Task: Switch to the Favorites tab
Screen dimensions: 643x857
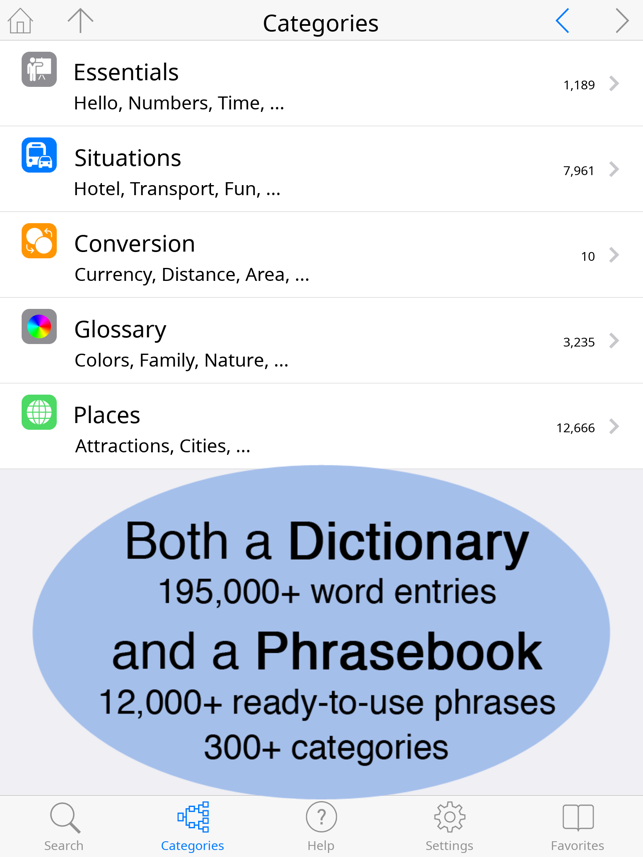Action: click(577, 826)
